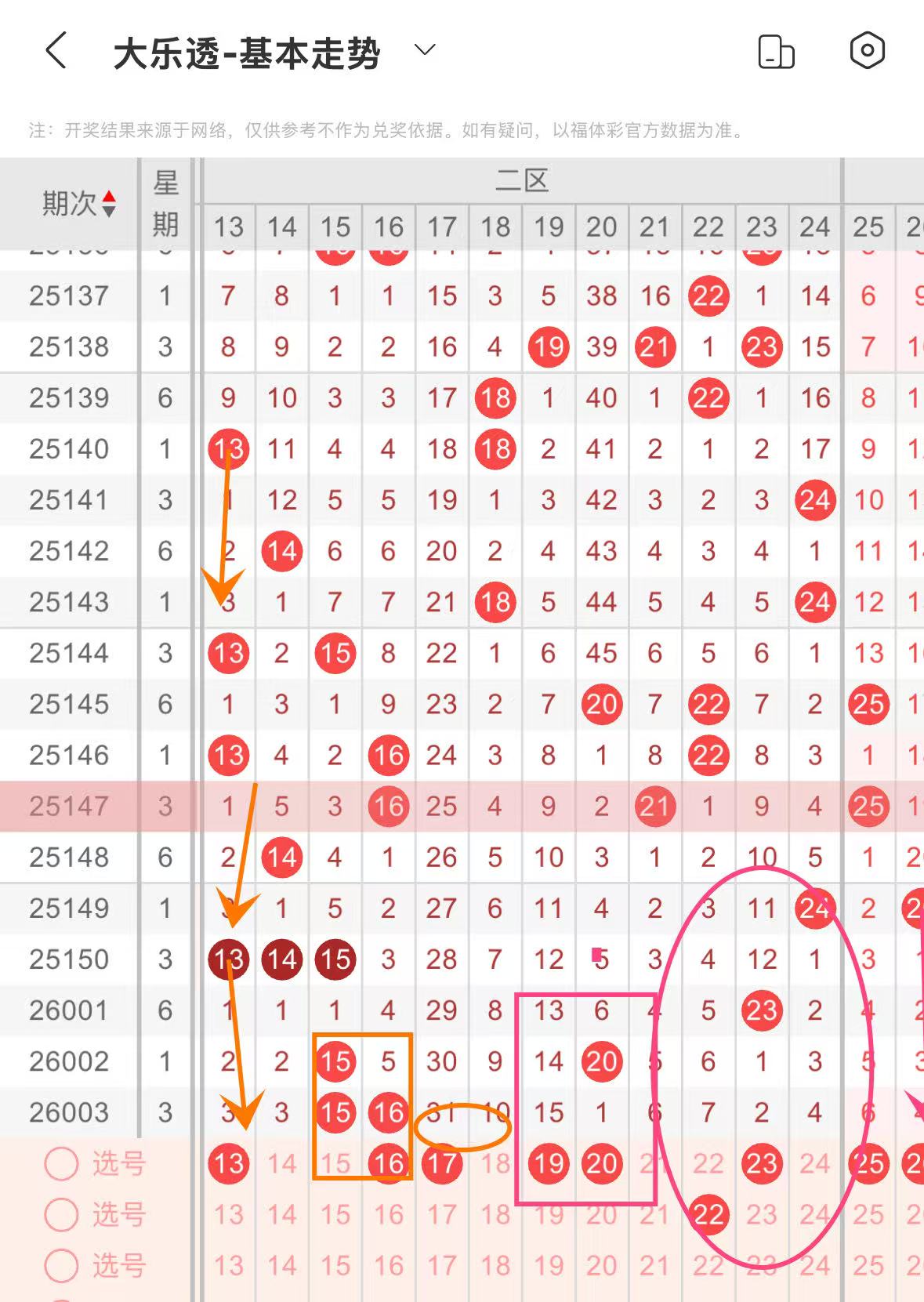Expand the 大乐透-基本走势 chart type dropdown
This screenshot has height=1302, width=924.
tap(424, 51)
